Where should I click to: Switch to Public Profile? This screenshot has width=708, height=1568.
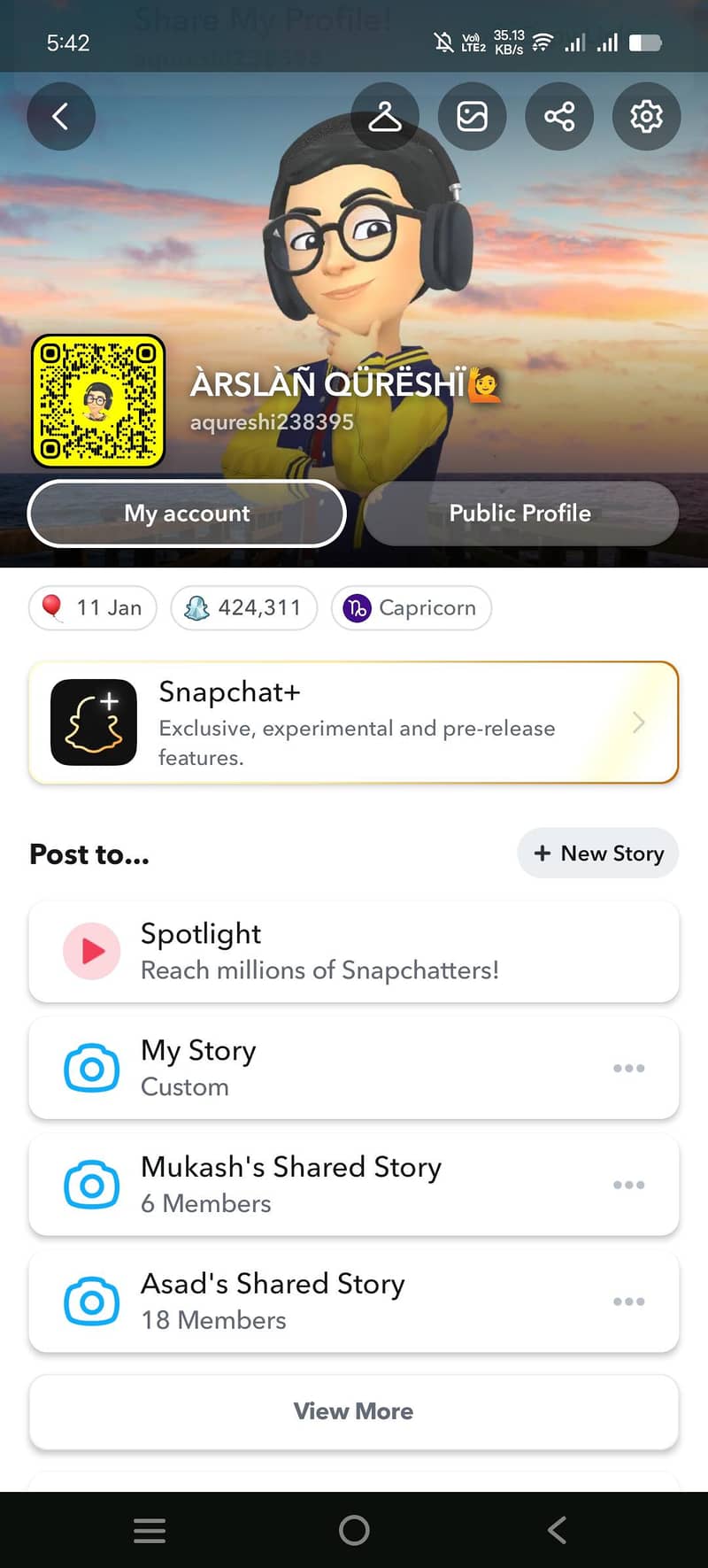pos(520,514)
